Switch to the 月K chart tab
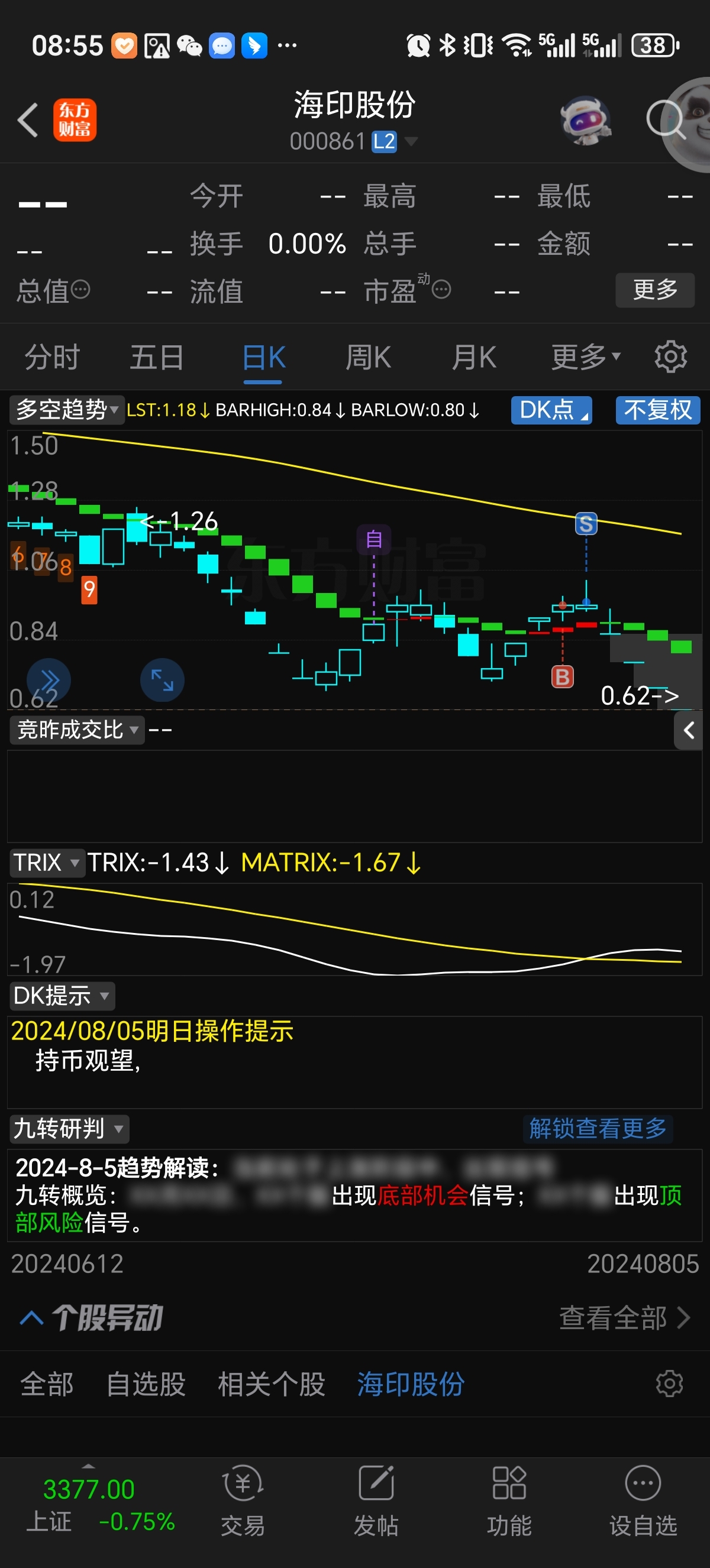This screenshot has width=710, height=1568. pos(474,357)
